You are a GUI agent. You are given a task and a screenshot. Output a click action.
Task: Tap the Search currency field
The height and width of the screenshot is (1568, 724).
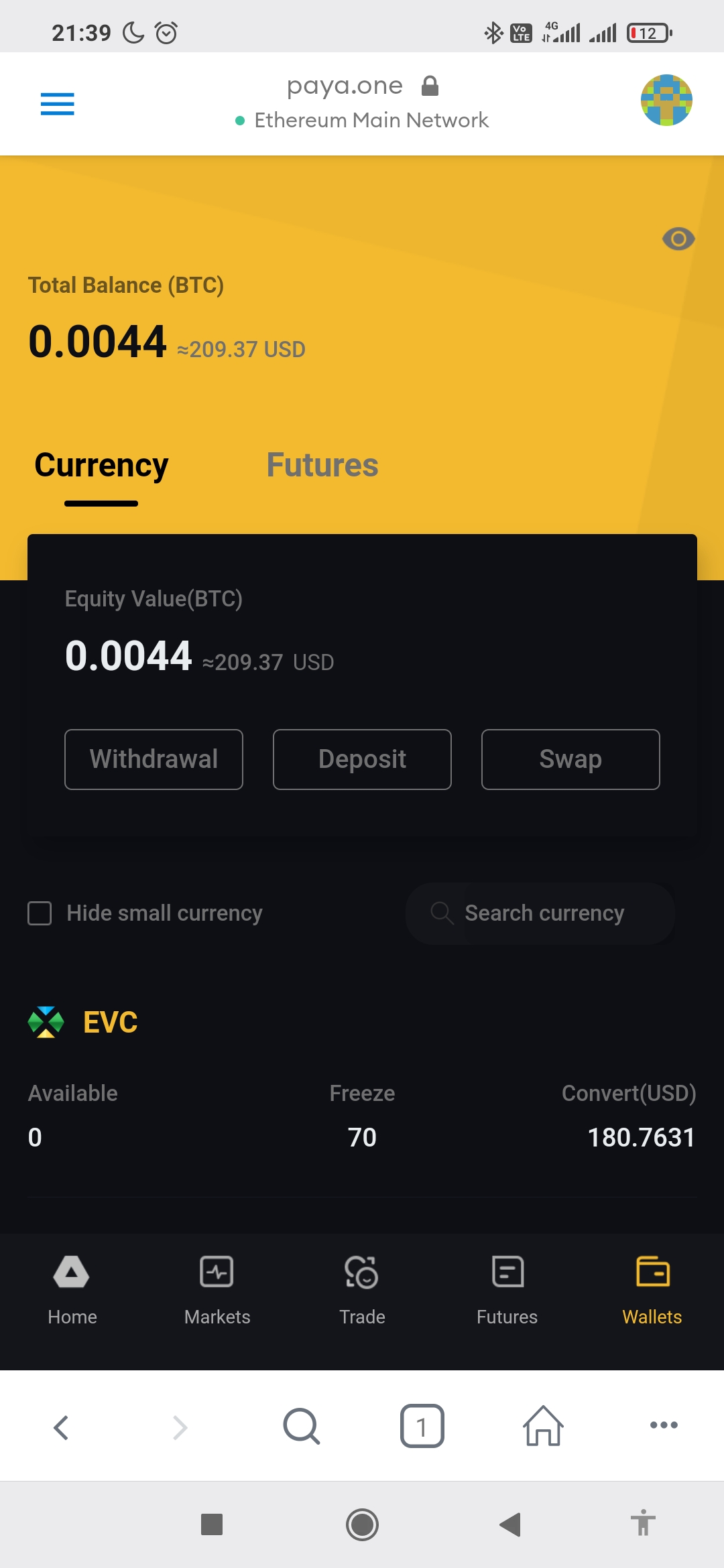(540, 913)
